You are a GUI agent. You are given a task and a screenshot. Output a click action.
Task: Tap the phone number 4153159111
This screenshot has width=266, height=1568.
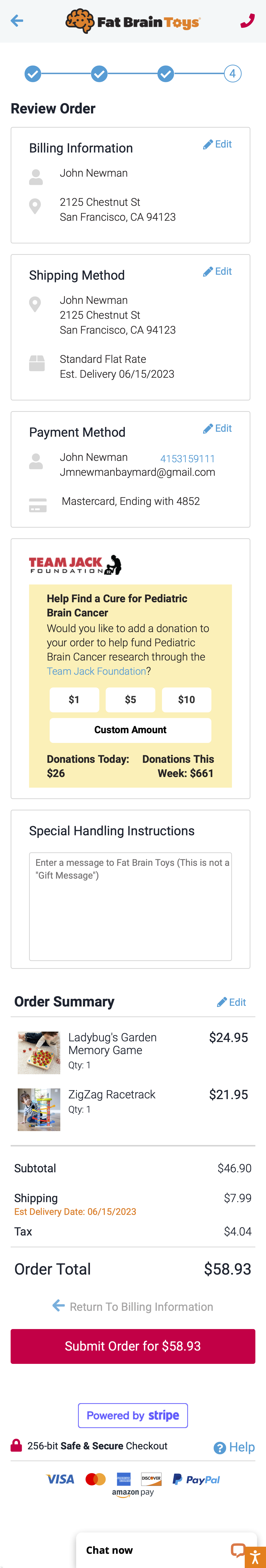click(188, 458)
